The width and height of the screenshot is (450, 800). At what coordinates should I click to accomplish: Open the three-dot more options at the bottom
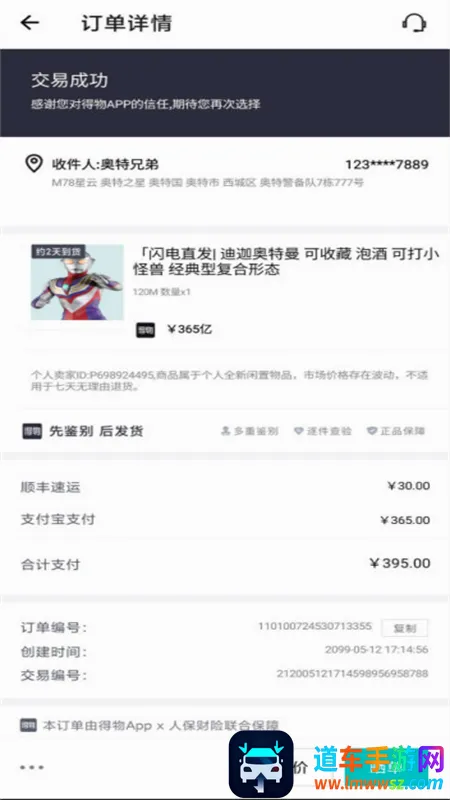click(32, 767)
